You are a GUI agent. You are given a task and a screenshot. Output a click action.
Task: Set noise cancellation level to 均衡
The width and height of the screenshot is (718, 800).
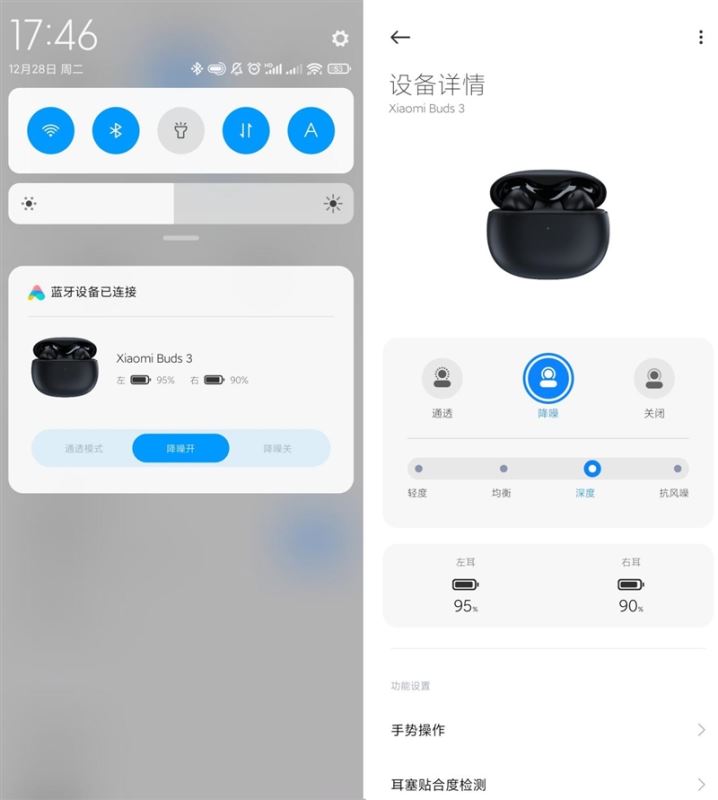[503, 468]
